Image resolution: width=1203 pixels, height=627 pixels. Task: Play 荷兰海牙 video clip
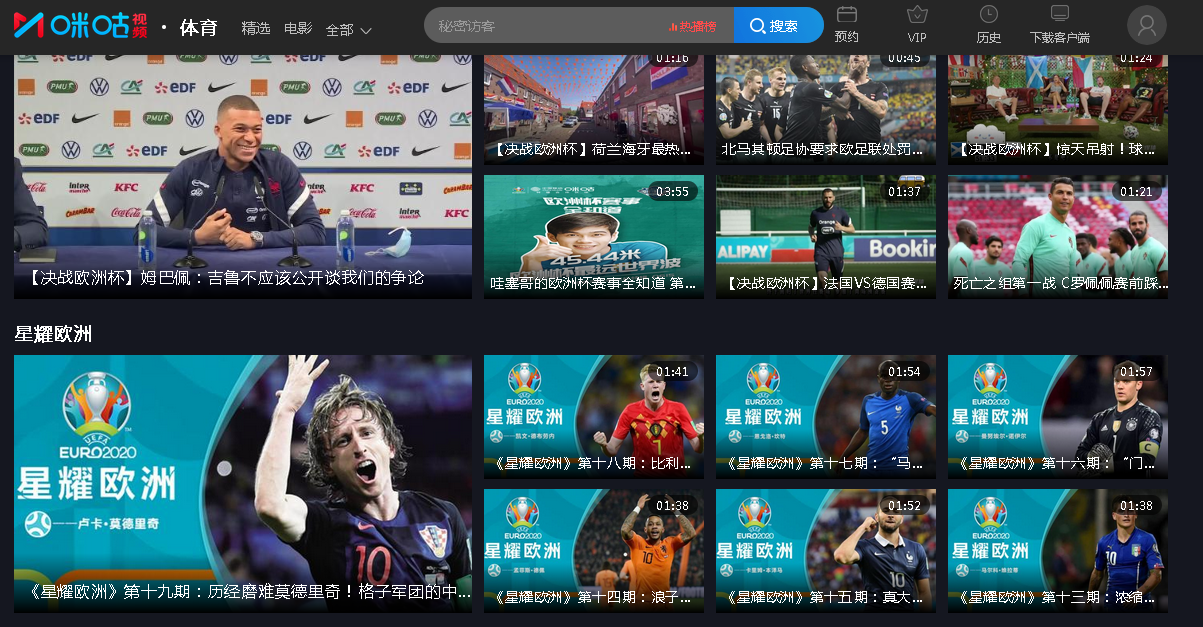(593, 108)
